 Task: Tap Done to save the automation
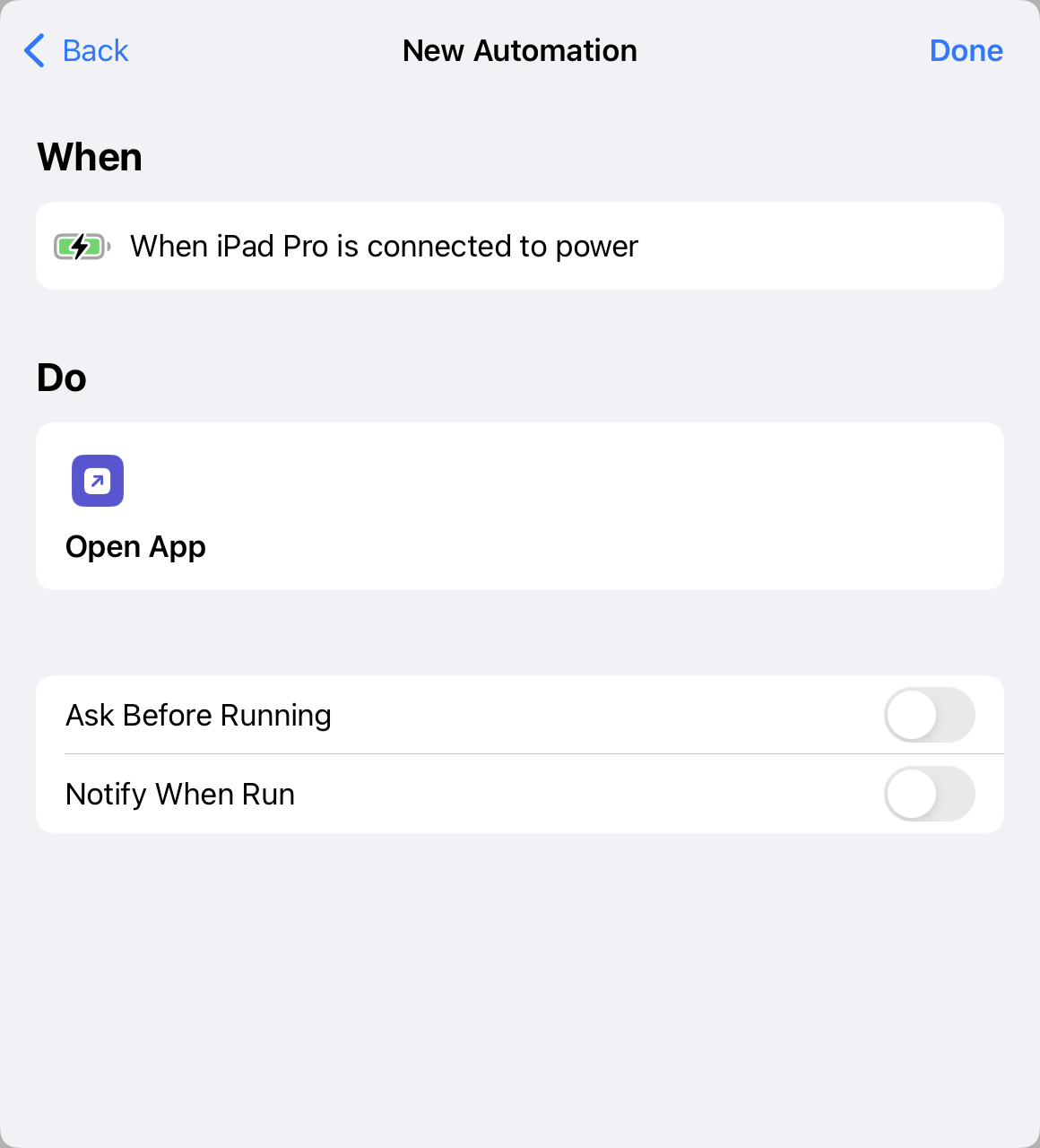point(966,51)
